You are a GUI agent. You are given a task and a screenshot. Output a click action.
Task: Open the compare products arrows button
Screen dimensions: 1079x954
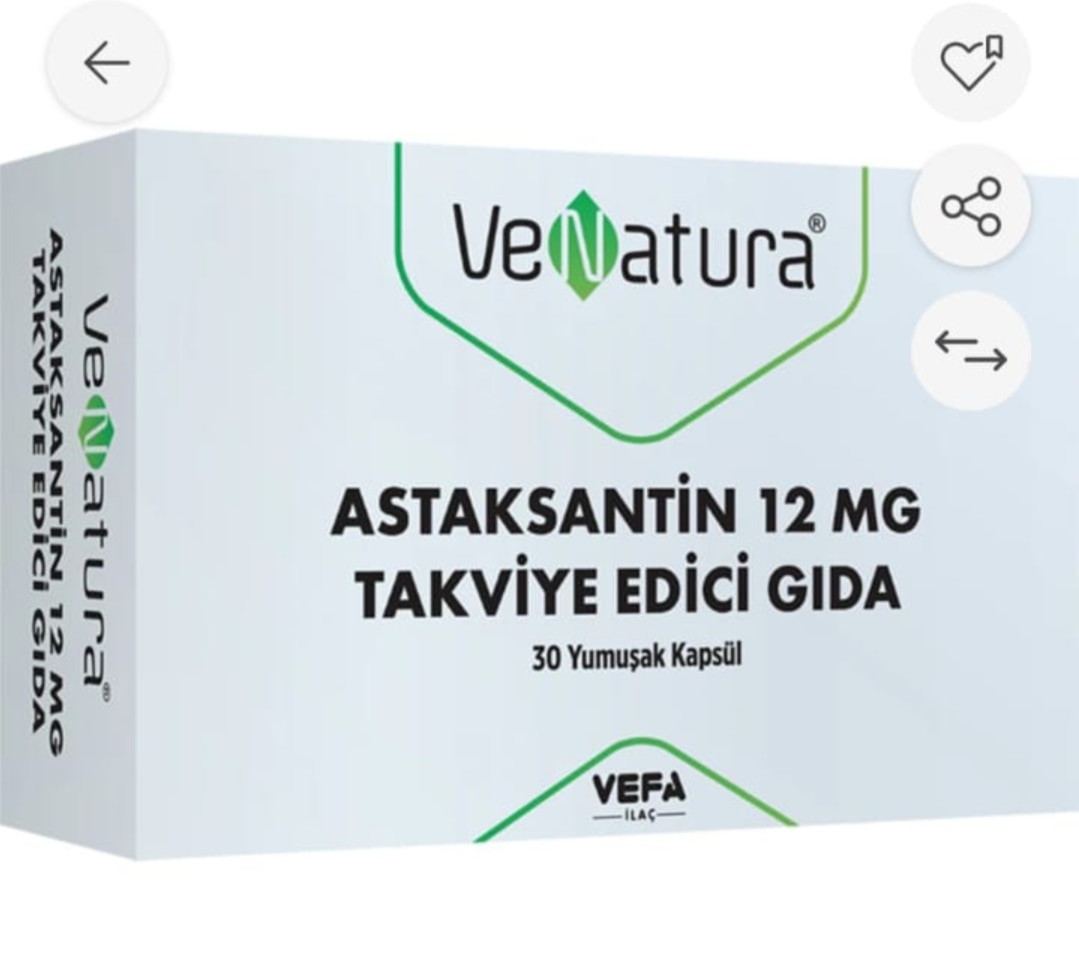tap(971, 350)
